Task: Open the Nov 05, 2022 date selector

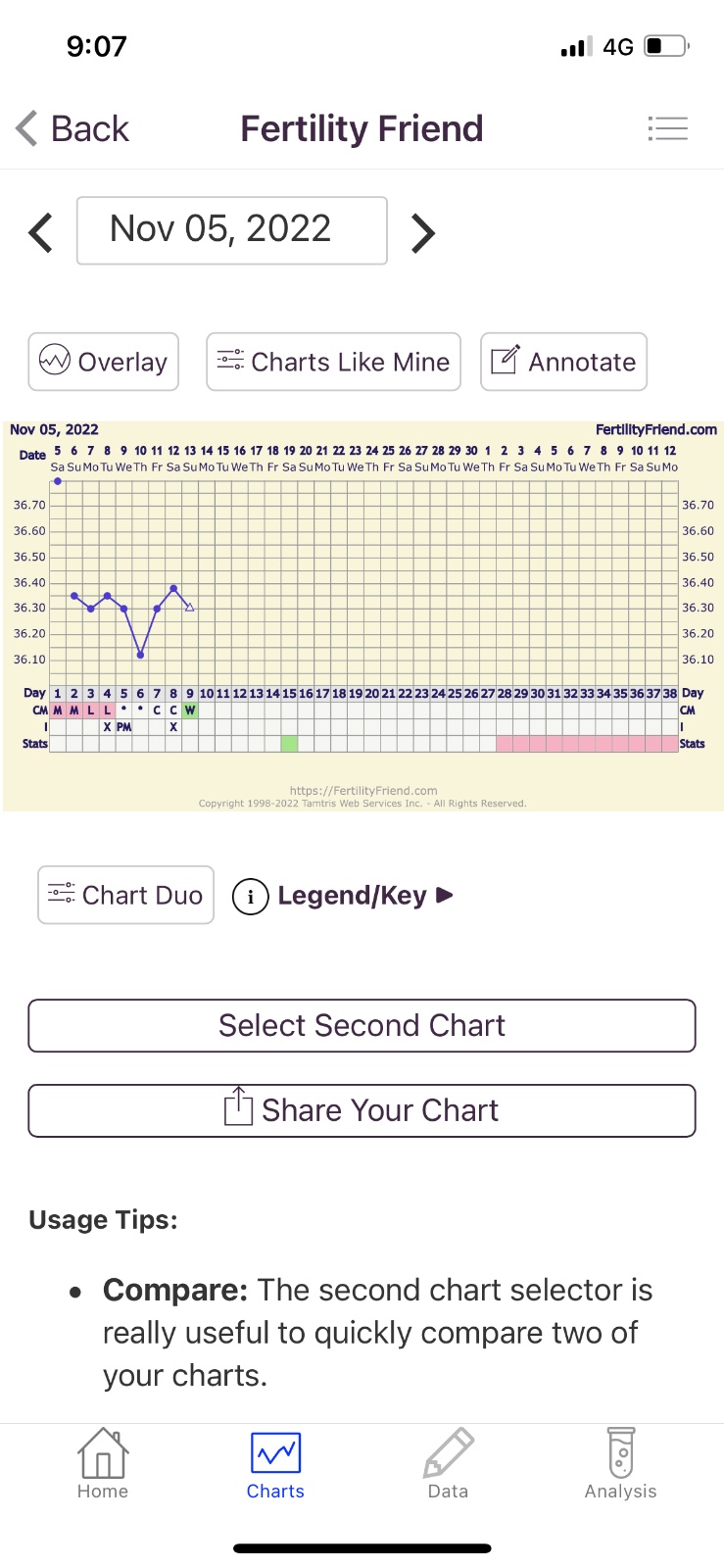Action: pyautogui.click(x=232, y=230)
